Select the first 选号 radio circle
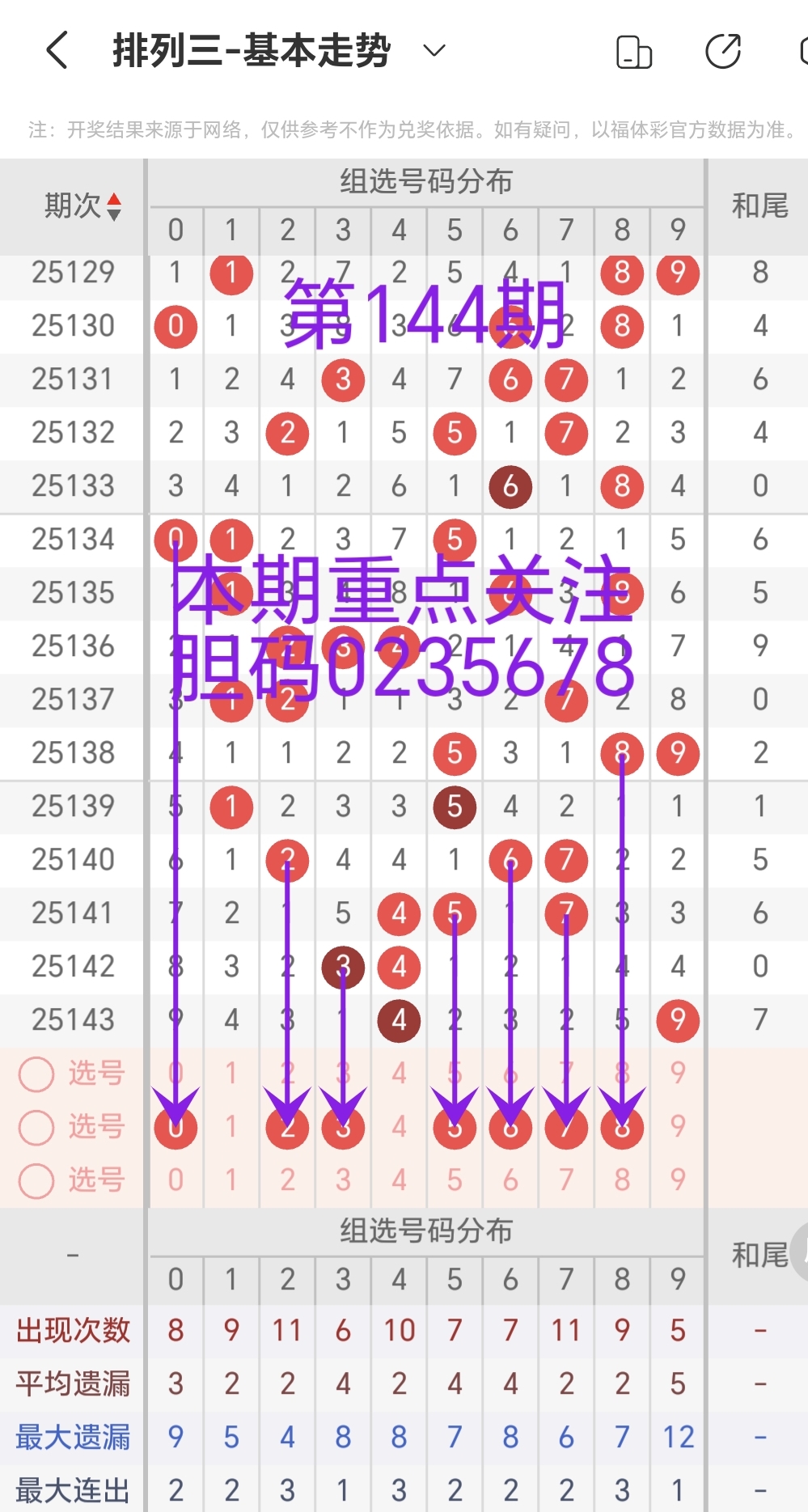 [x=36, y=1073]
